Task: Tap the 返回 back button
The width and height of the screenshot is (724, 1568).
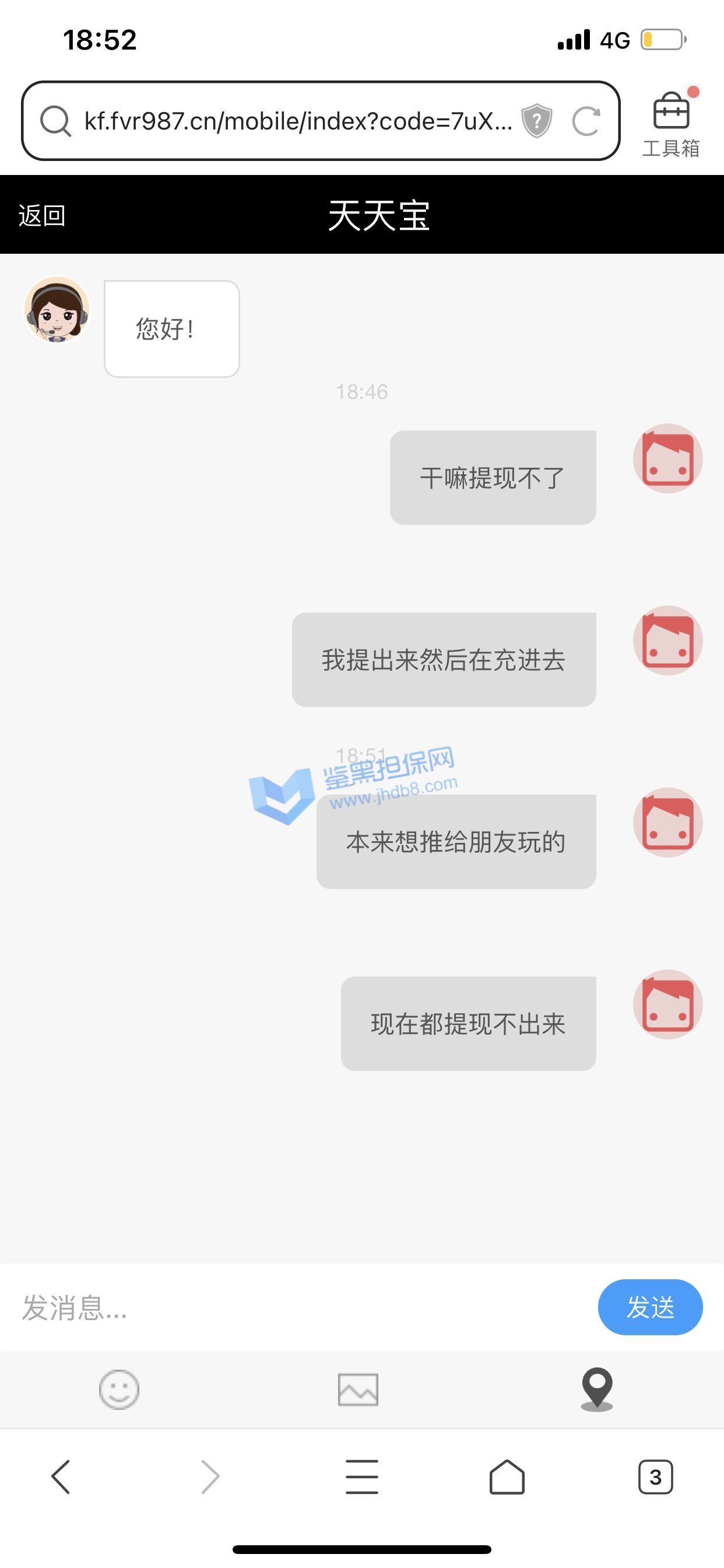Action: click(41, 215)
